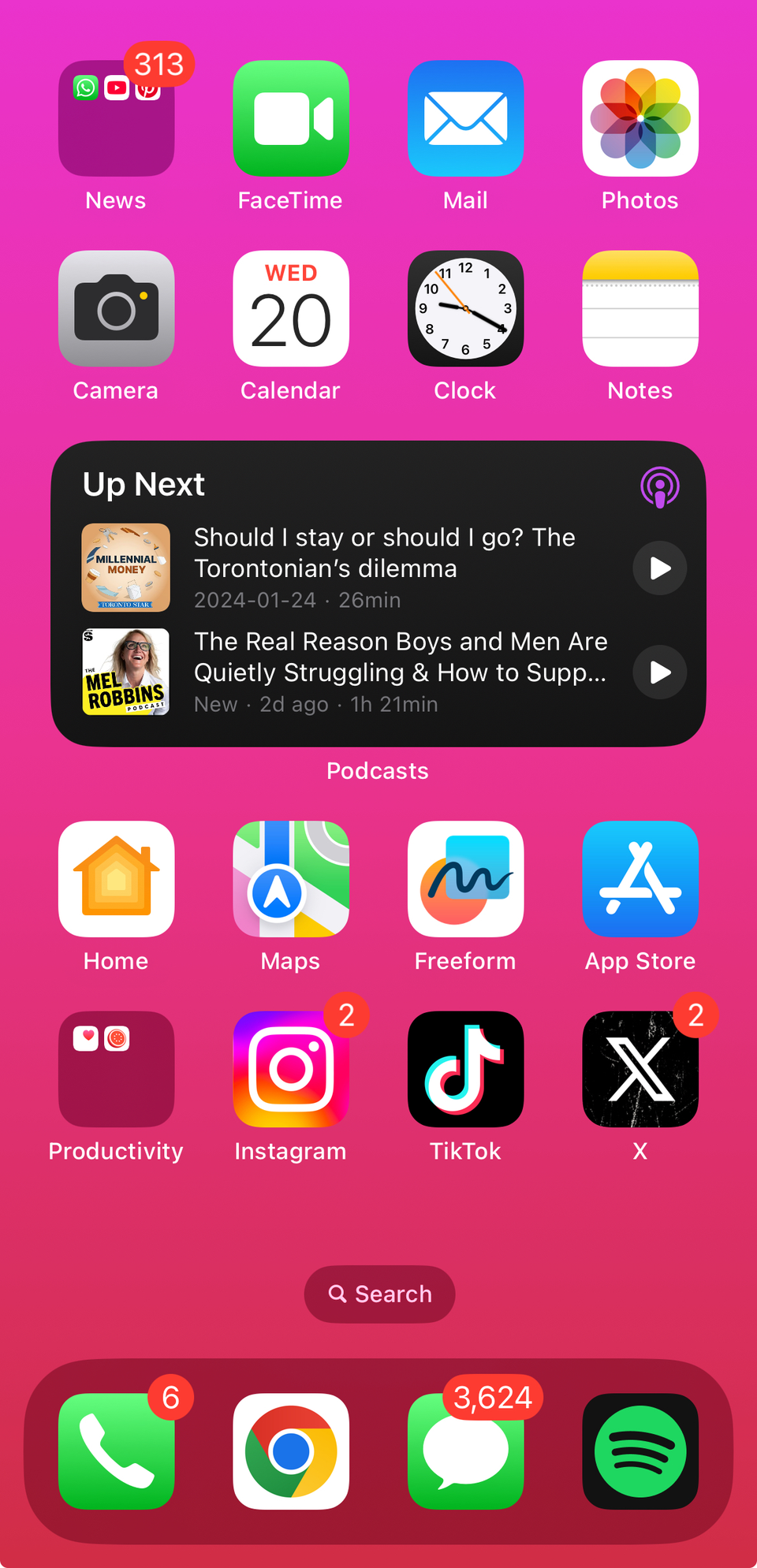Open Maps
The height and width of the screenshot is (1568, 757).
coord(290,879)
